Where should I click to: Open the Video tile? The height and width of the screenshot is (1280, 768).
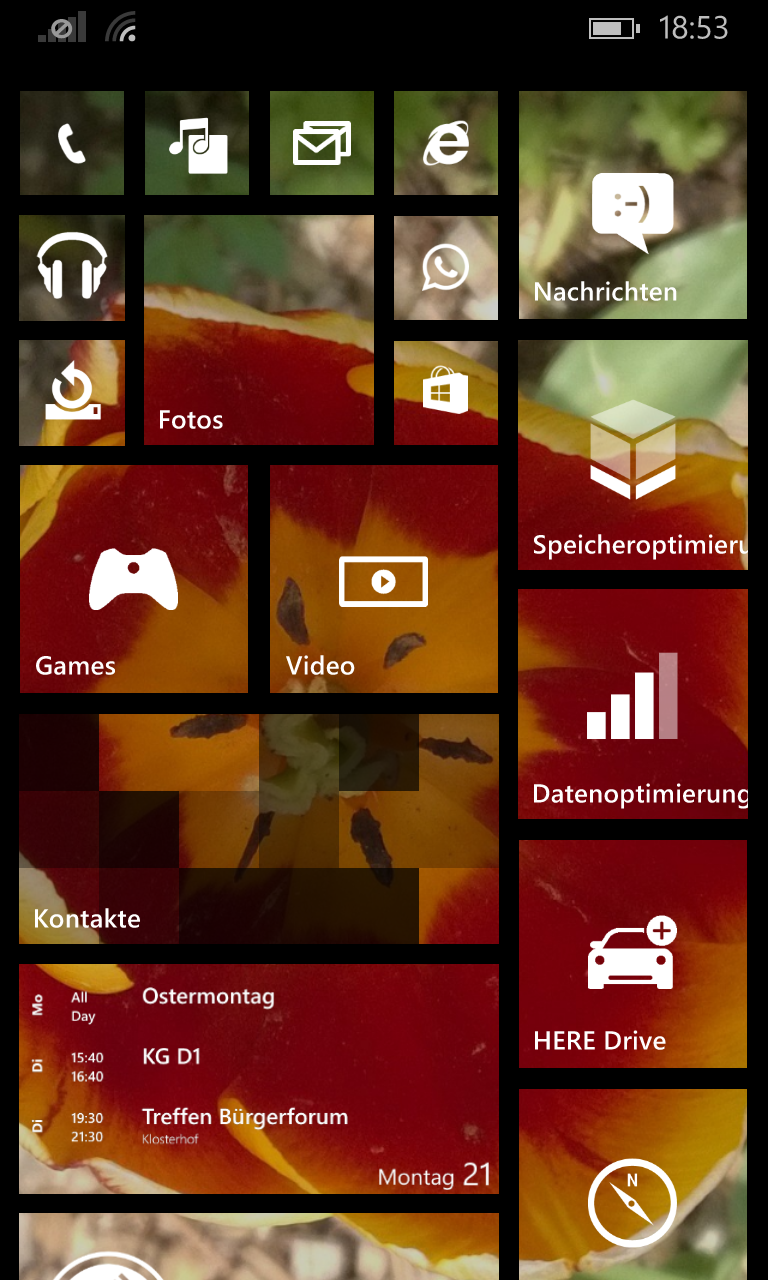[x=384, y=579]
